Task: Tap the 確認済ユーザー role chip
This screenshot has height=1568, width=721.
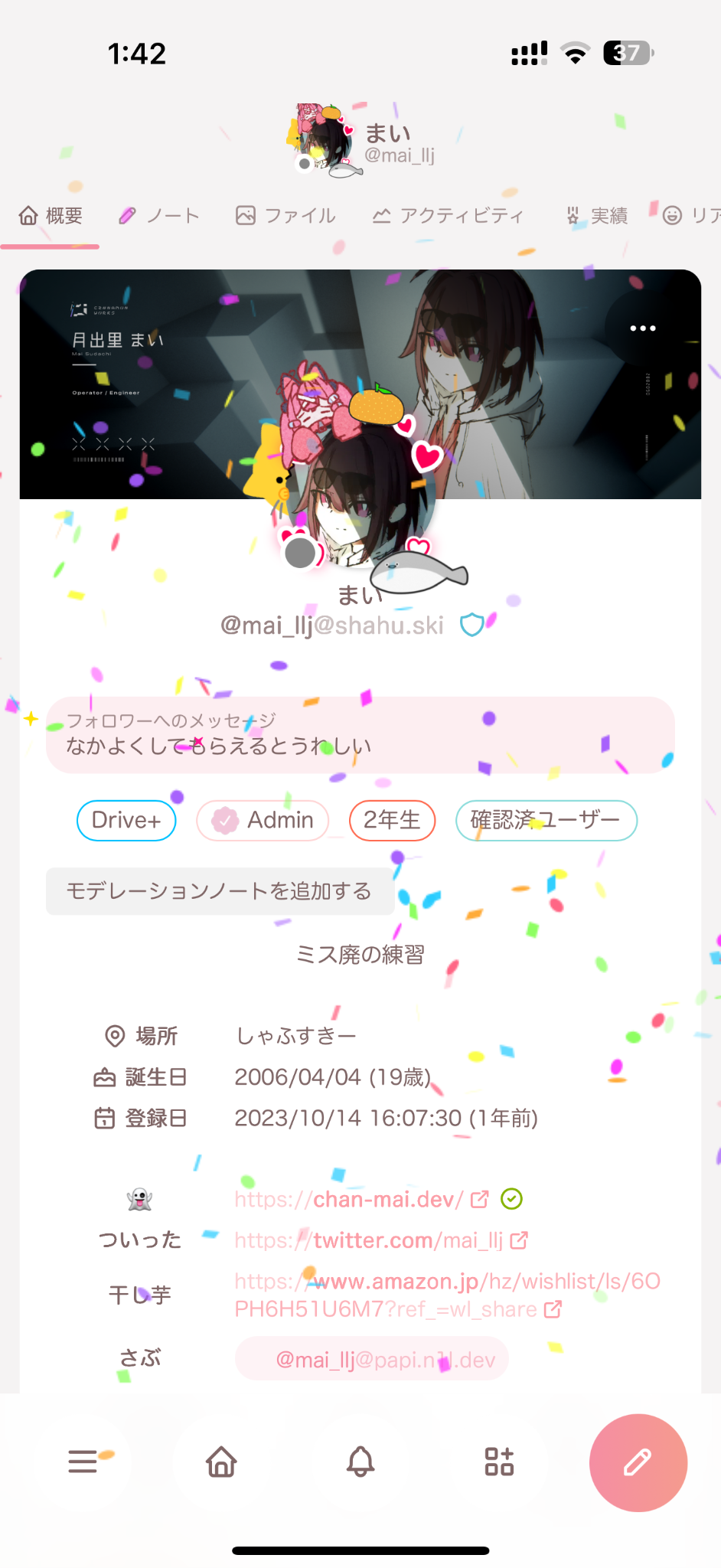Action: 546,821
